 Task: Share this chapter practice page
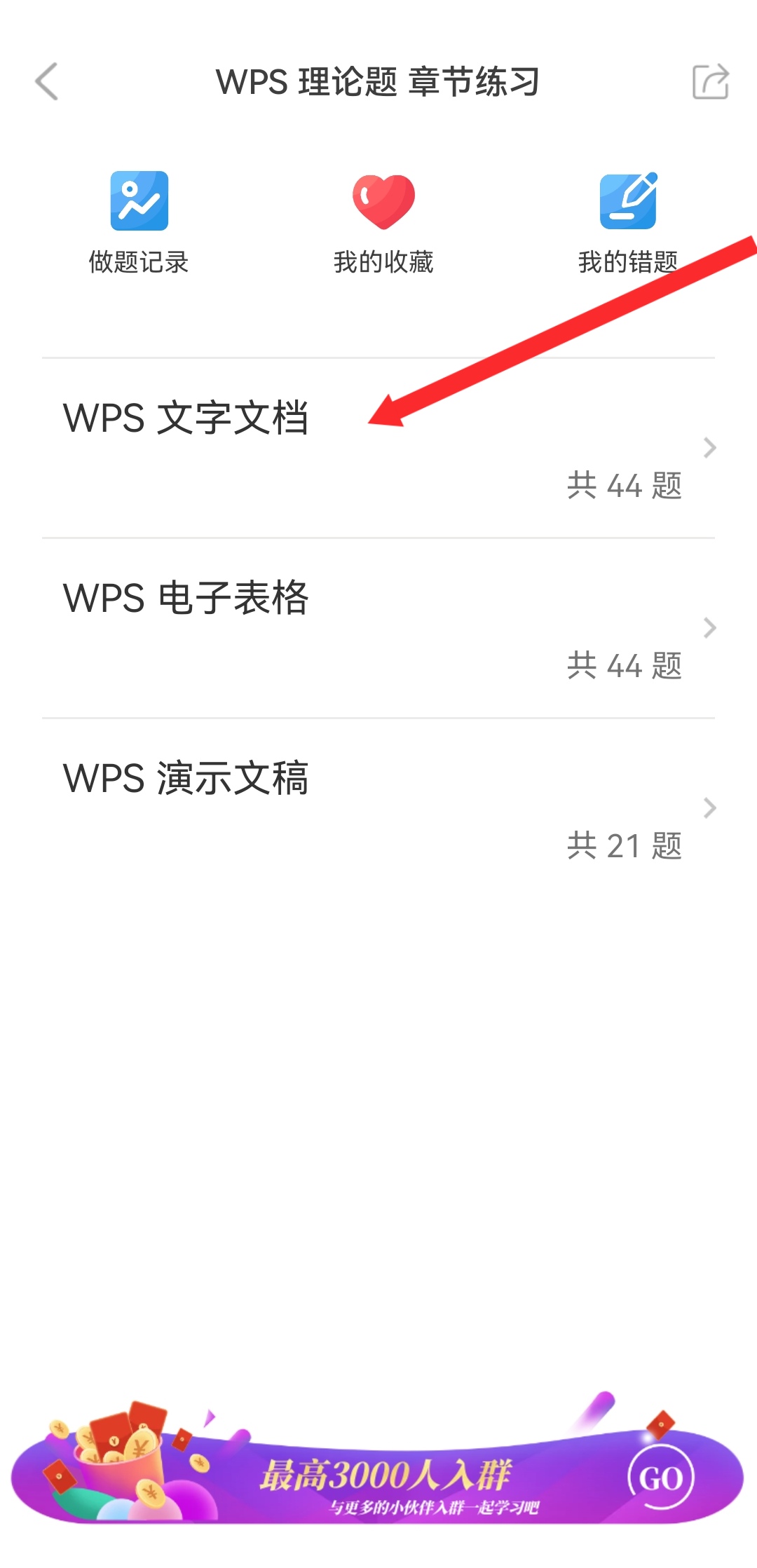click(710, 82)
